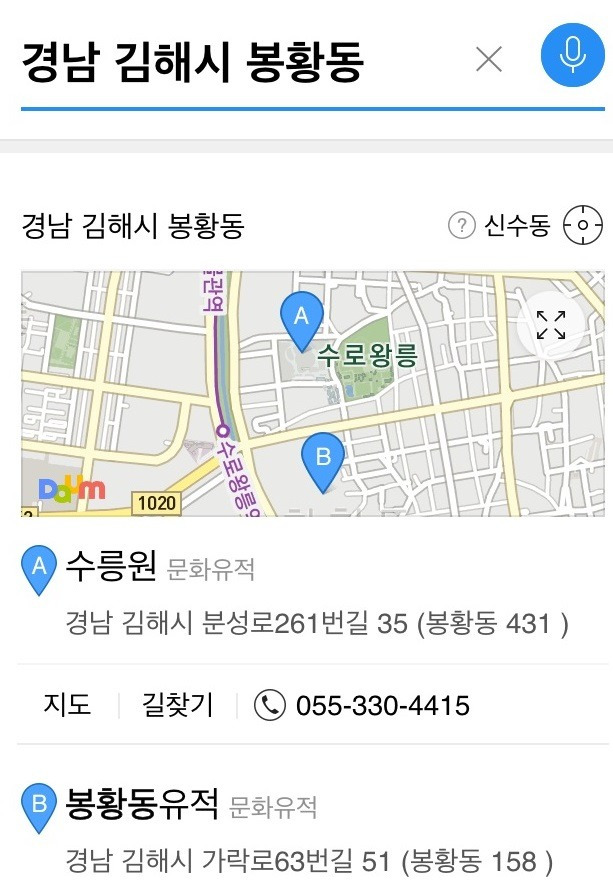
Task: Clear the search text with the X
Action: [x=489, y=60]
